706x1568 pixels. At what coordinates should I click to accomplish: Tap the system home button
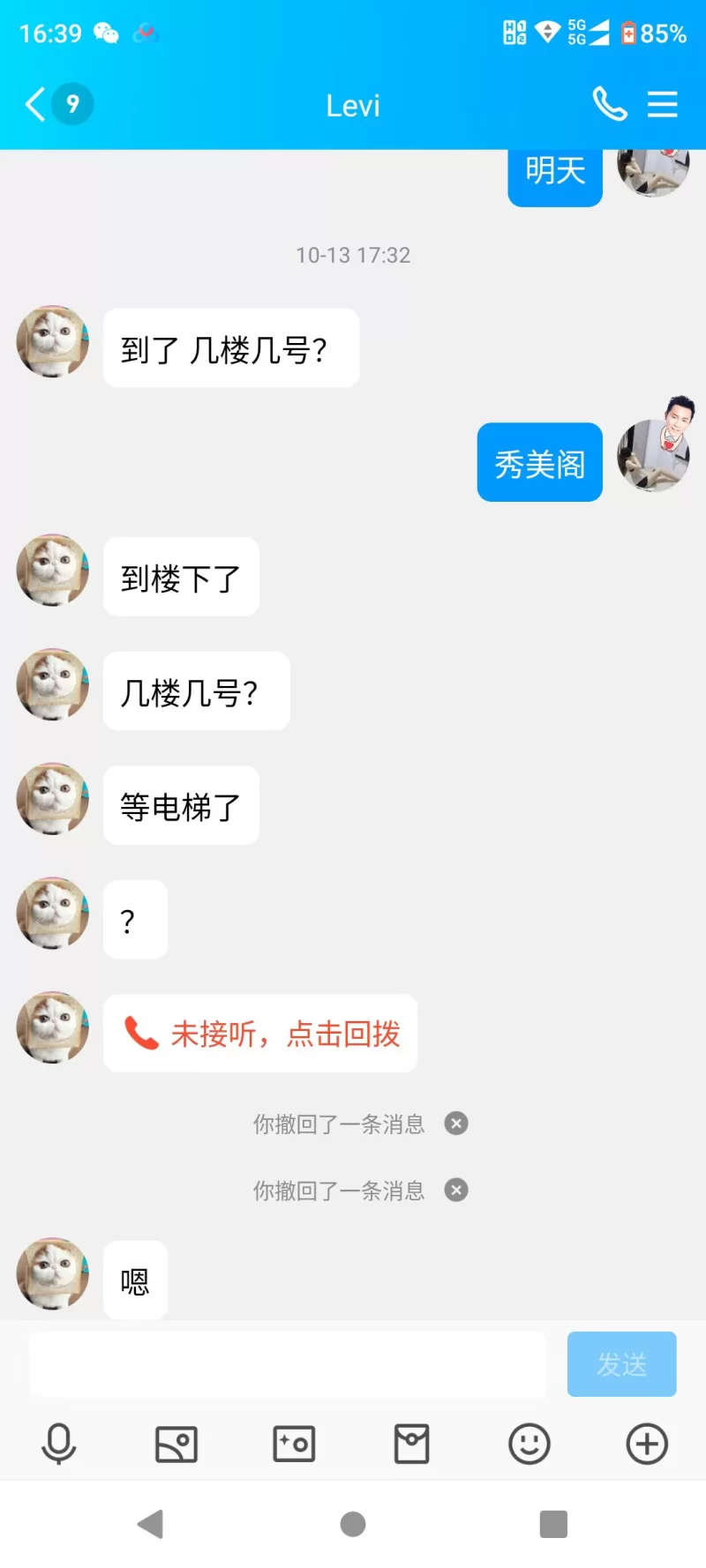point(353,1524)
